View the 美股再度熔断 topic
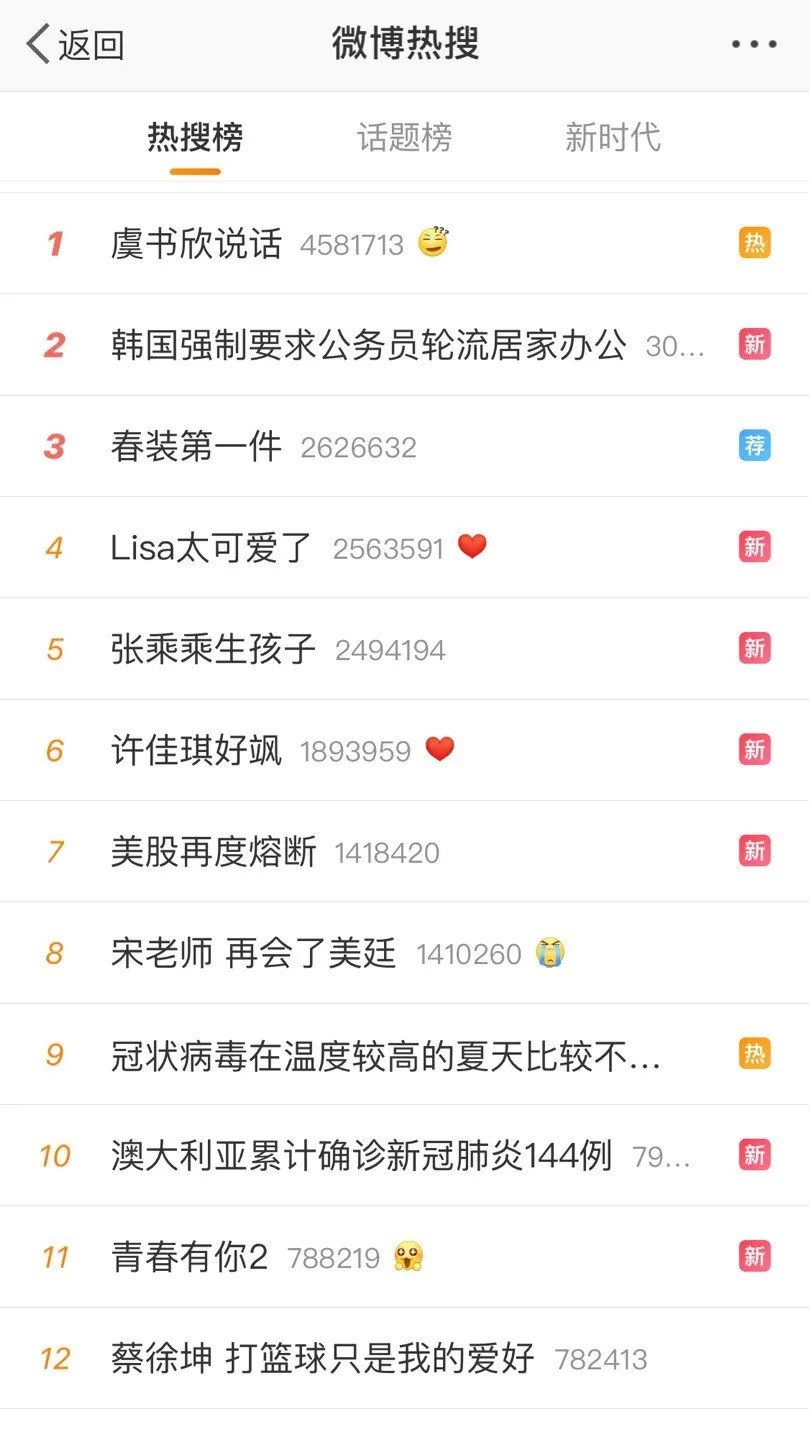Viewport: 809px width, 1430px height. click(213, 852)
